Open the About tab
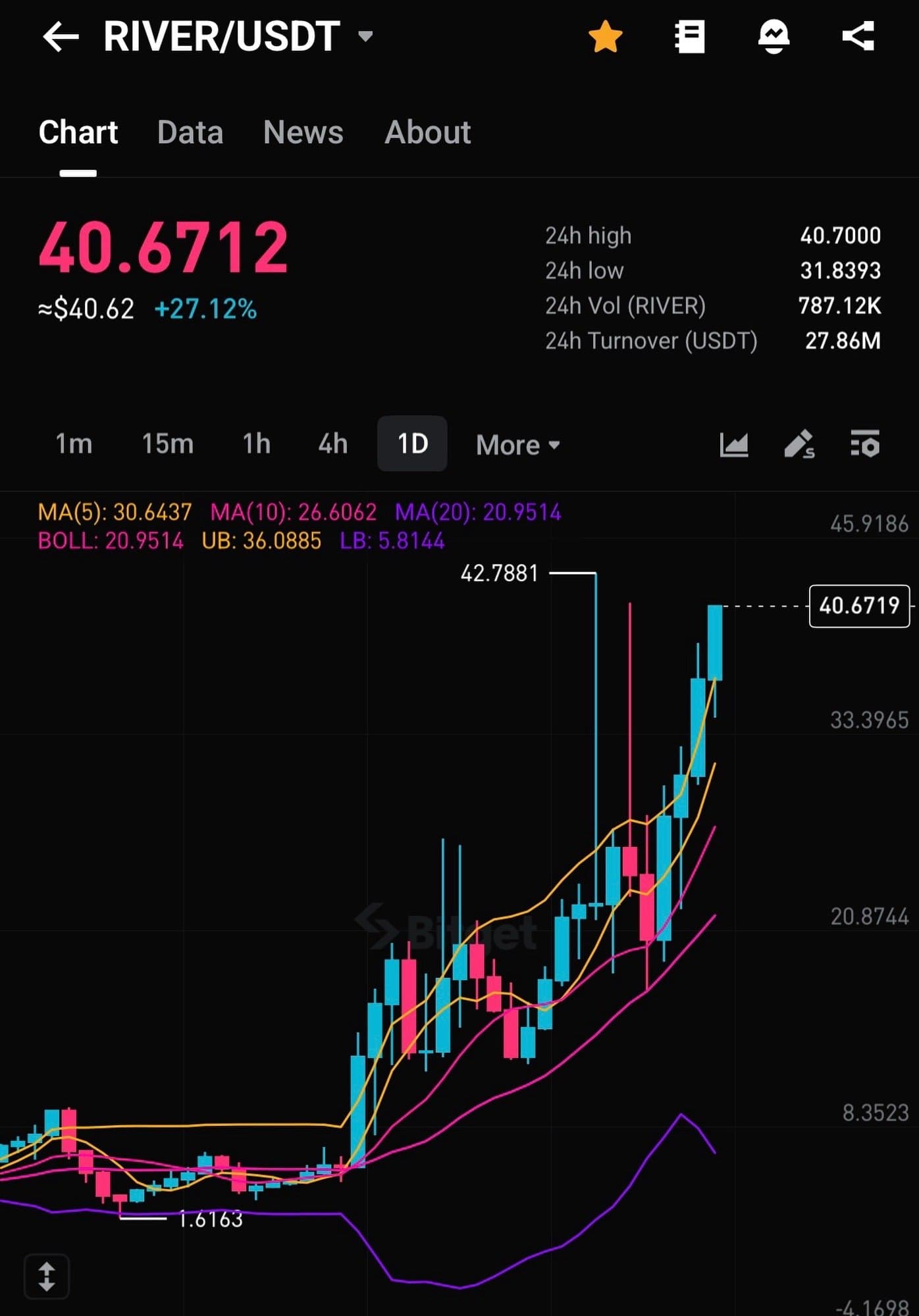919x1316 pixels. coord(427,132)
